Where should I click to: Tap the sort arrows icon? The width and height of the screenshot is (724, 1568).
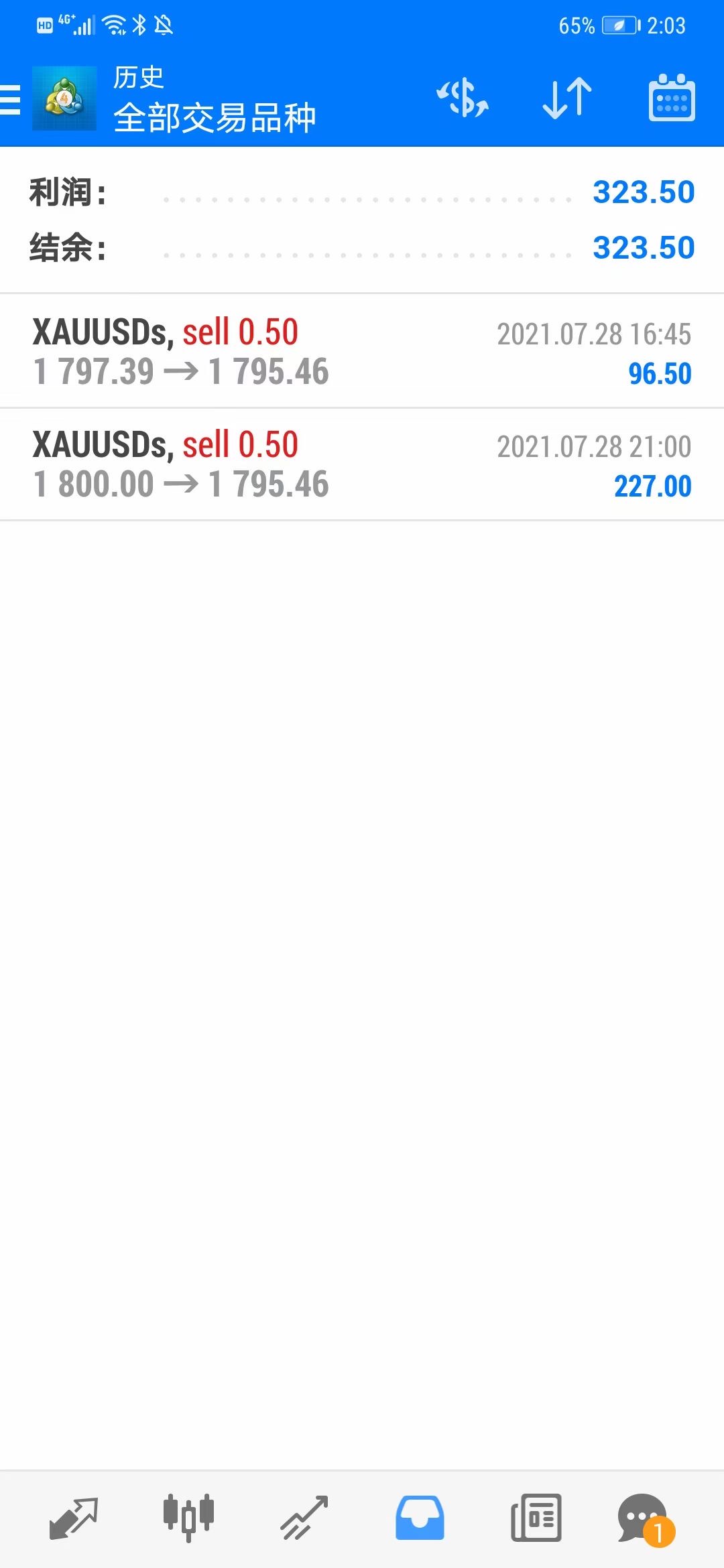point(567,99)
